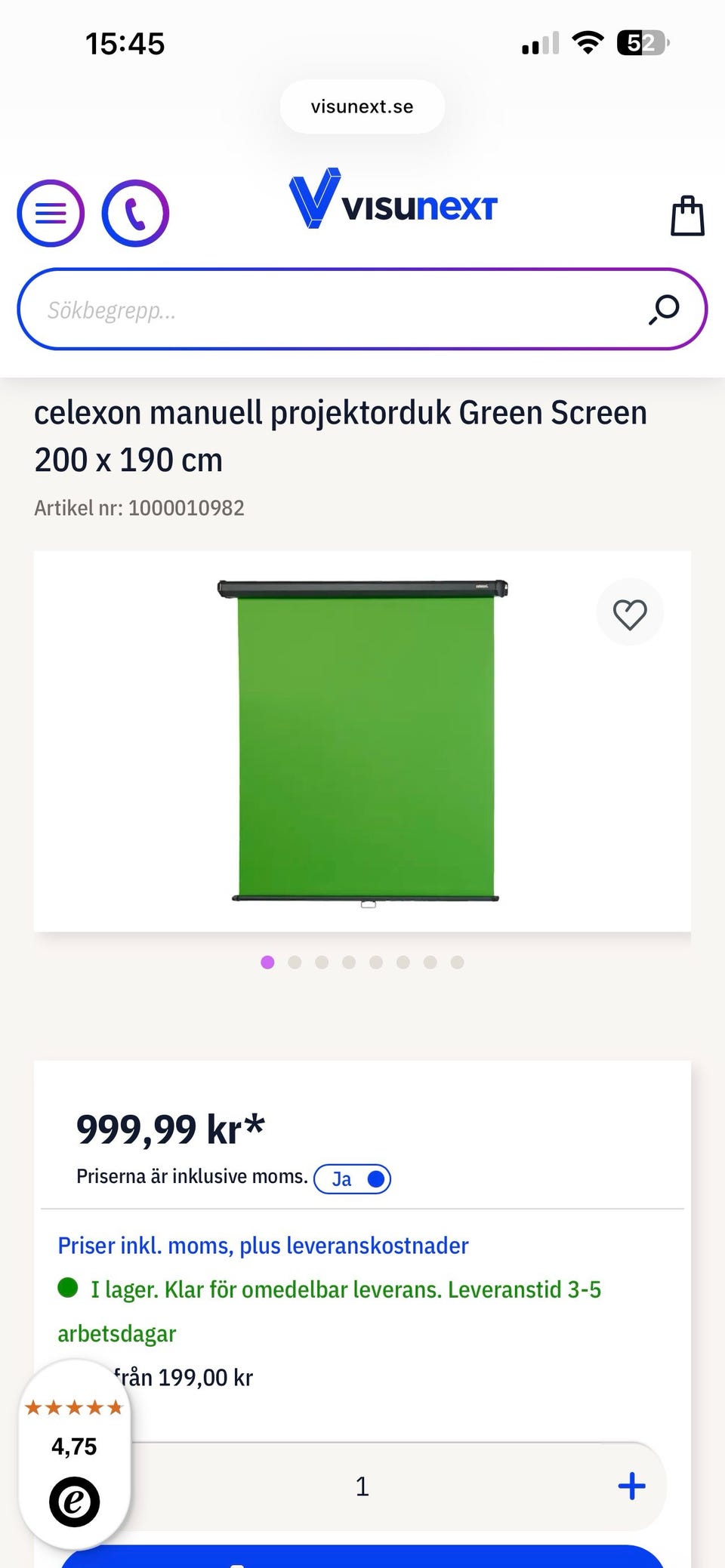Tap the search magnifier icon

pyautogui.click(x=663, y=309)
